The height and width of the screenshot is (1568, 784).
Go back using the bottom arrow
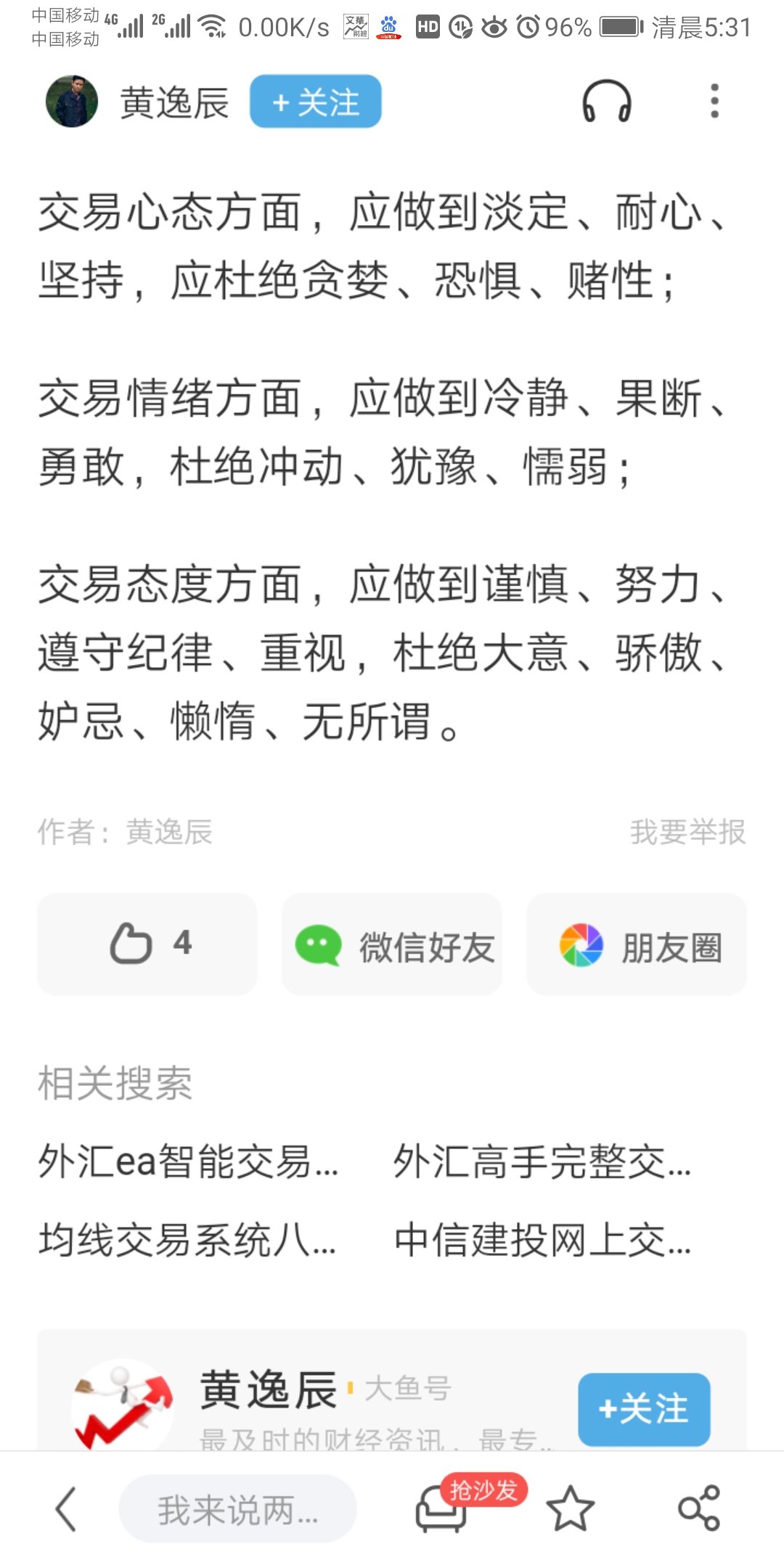click(x=65, y=1508)
